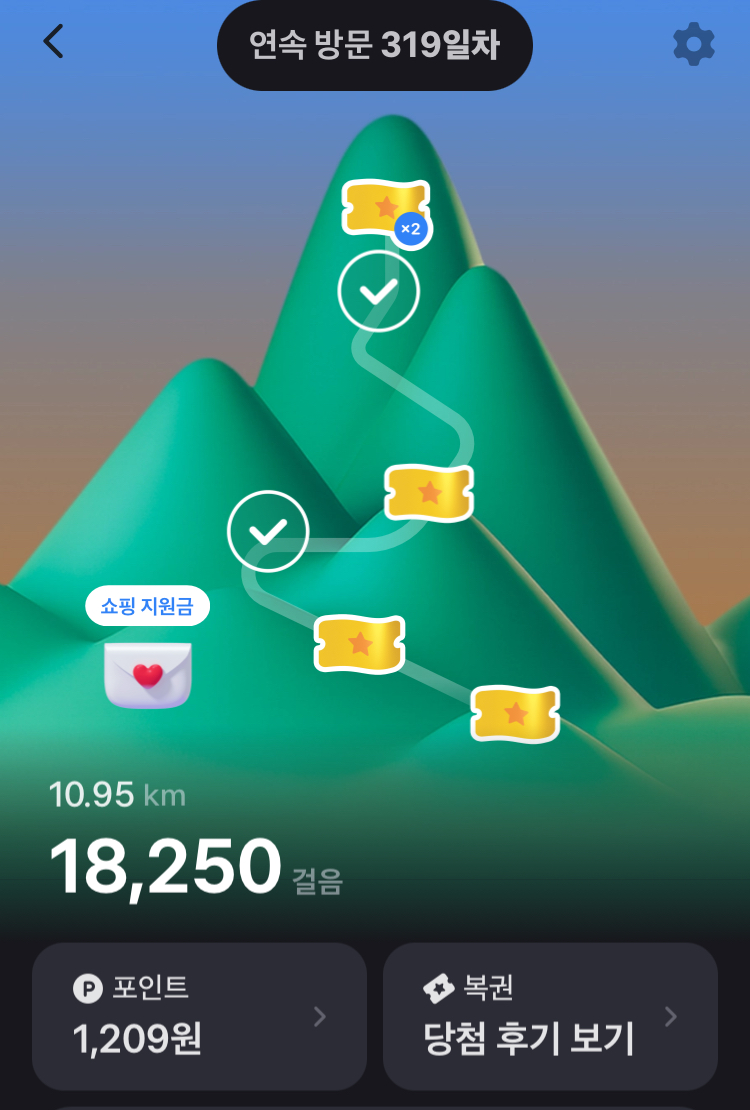
Task: Tap the 연속 방문 319일차 pill
Action: tap(374, 46)
